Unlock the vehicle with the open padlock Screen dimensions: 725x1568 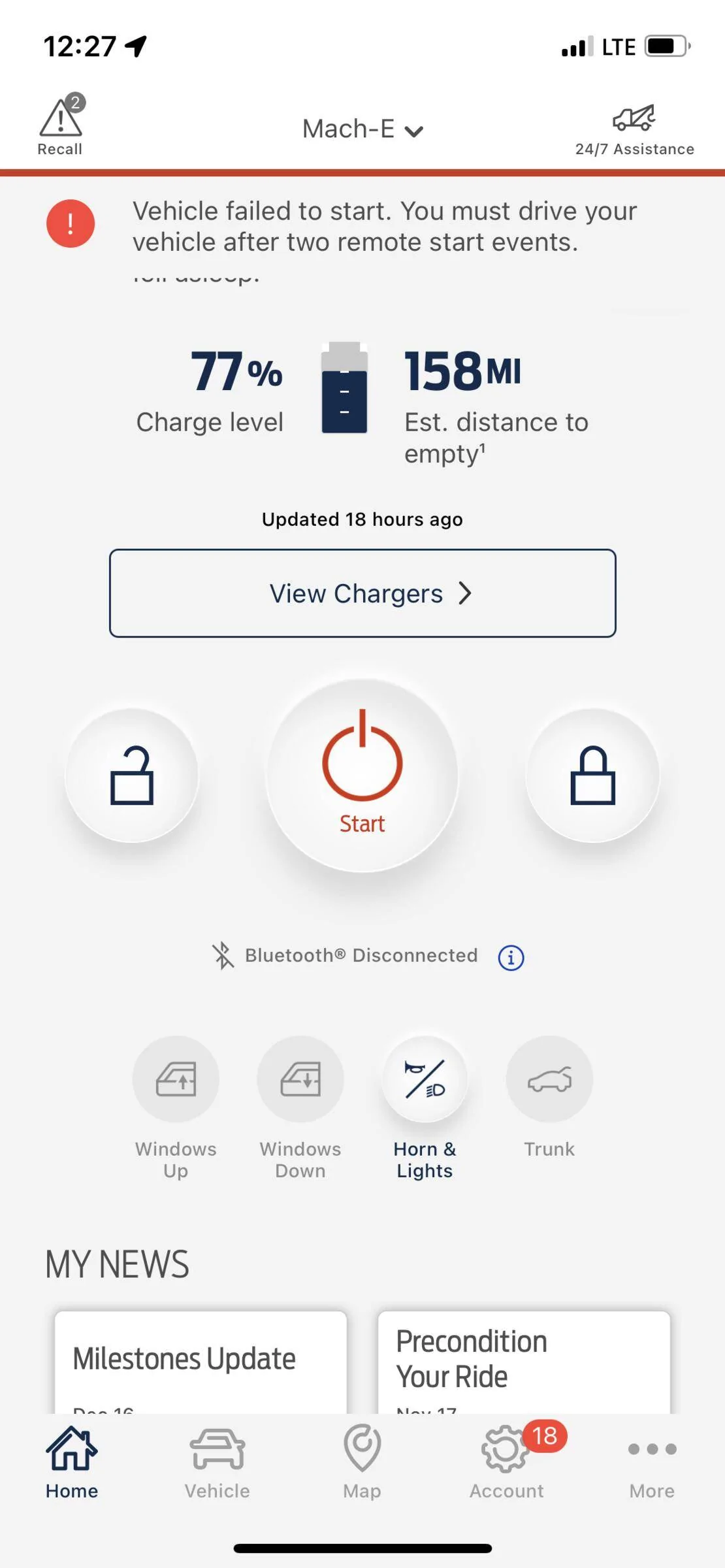click(132, 776)
